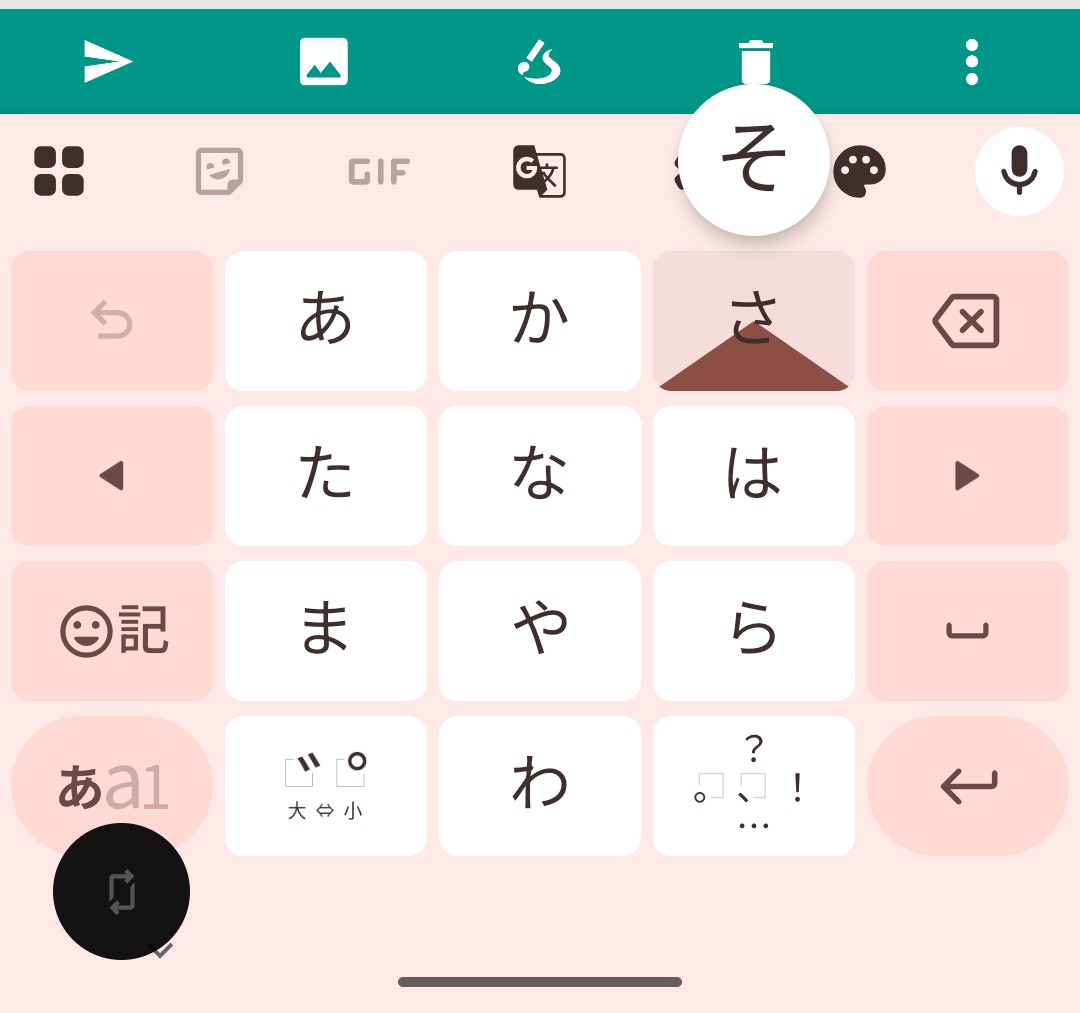Open emoji and symbols key 記

[x=112, y=630]
